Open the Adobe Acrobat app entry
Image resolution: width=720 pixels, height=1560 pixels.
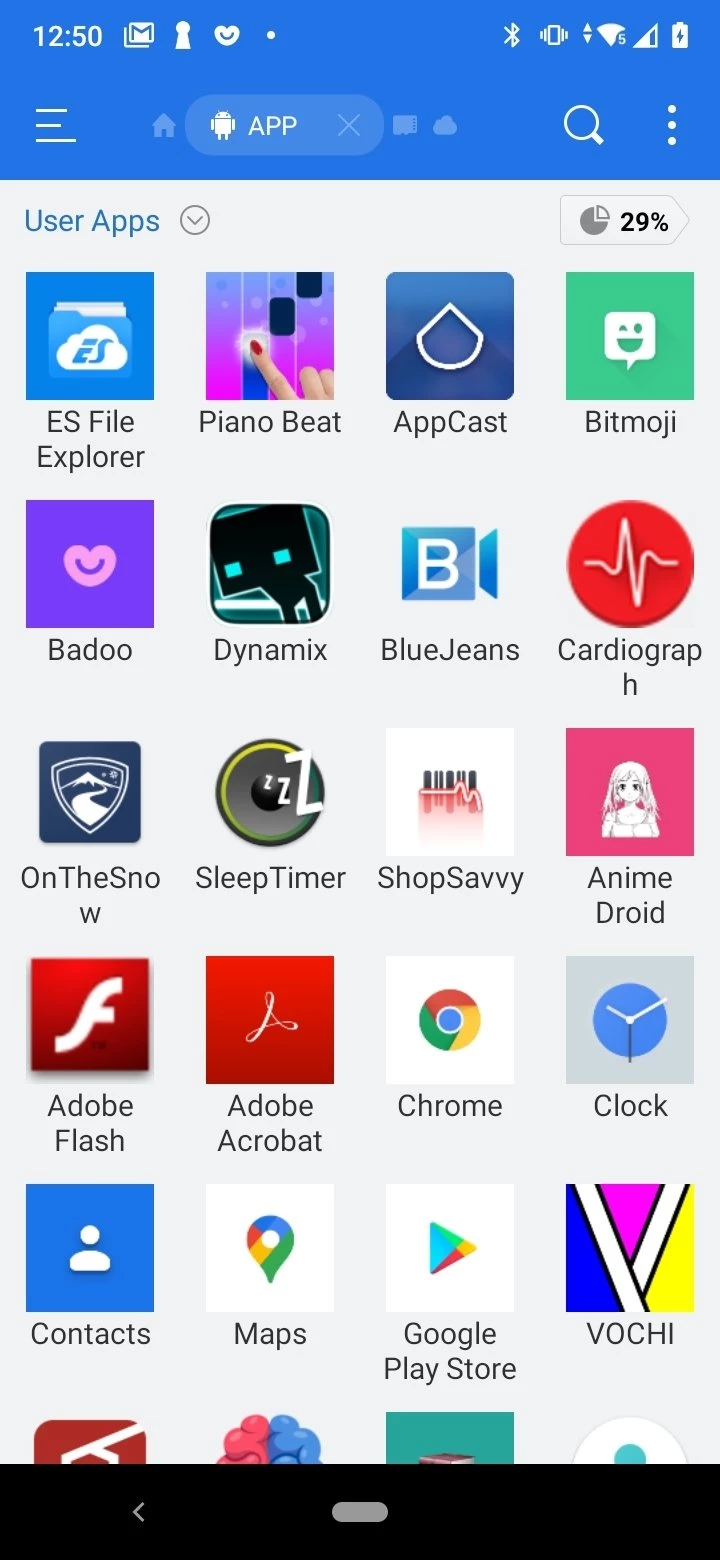(x=270, y=1021)
